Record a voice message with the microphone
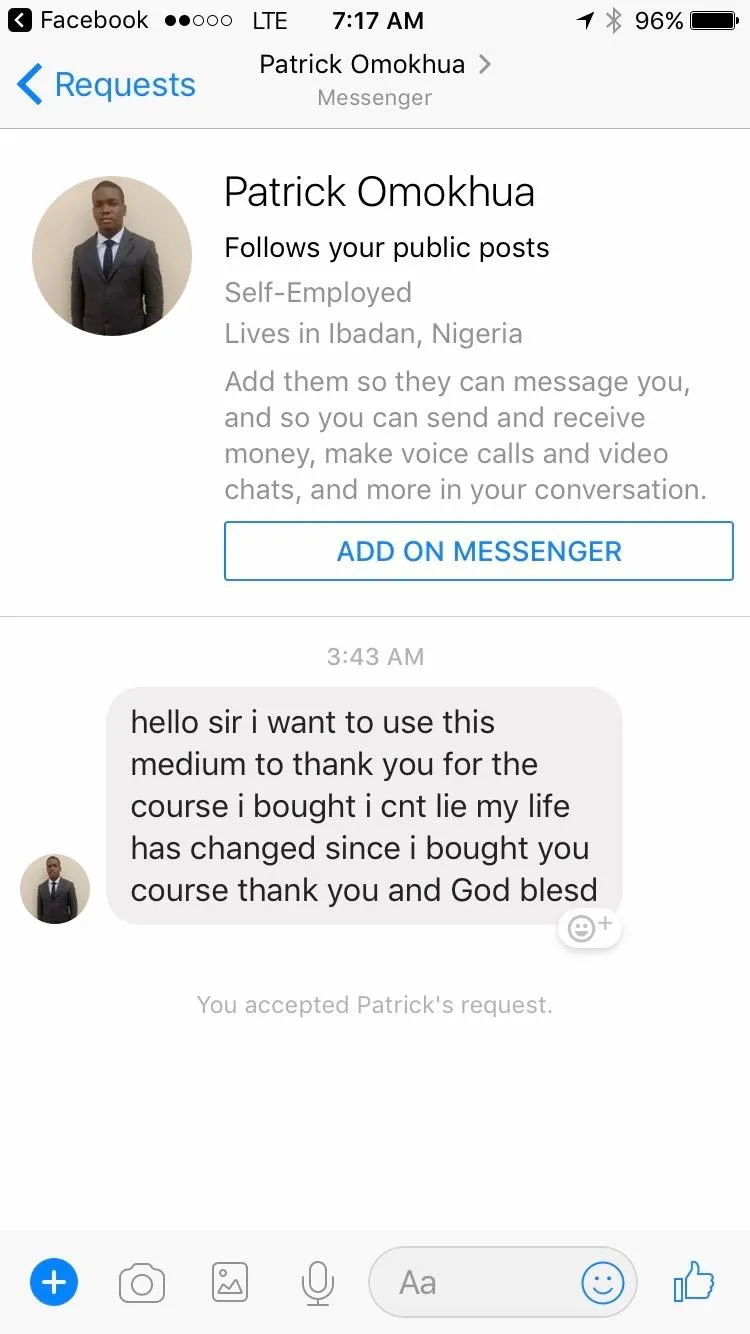The height and width of the screenshot is (1334, 750). [317, 1282]
